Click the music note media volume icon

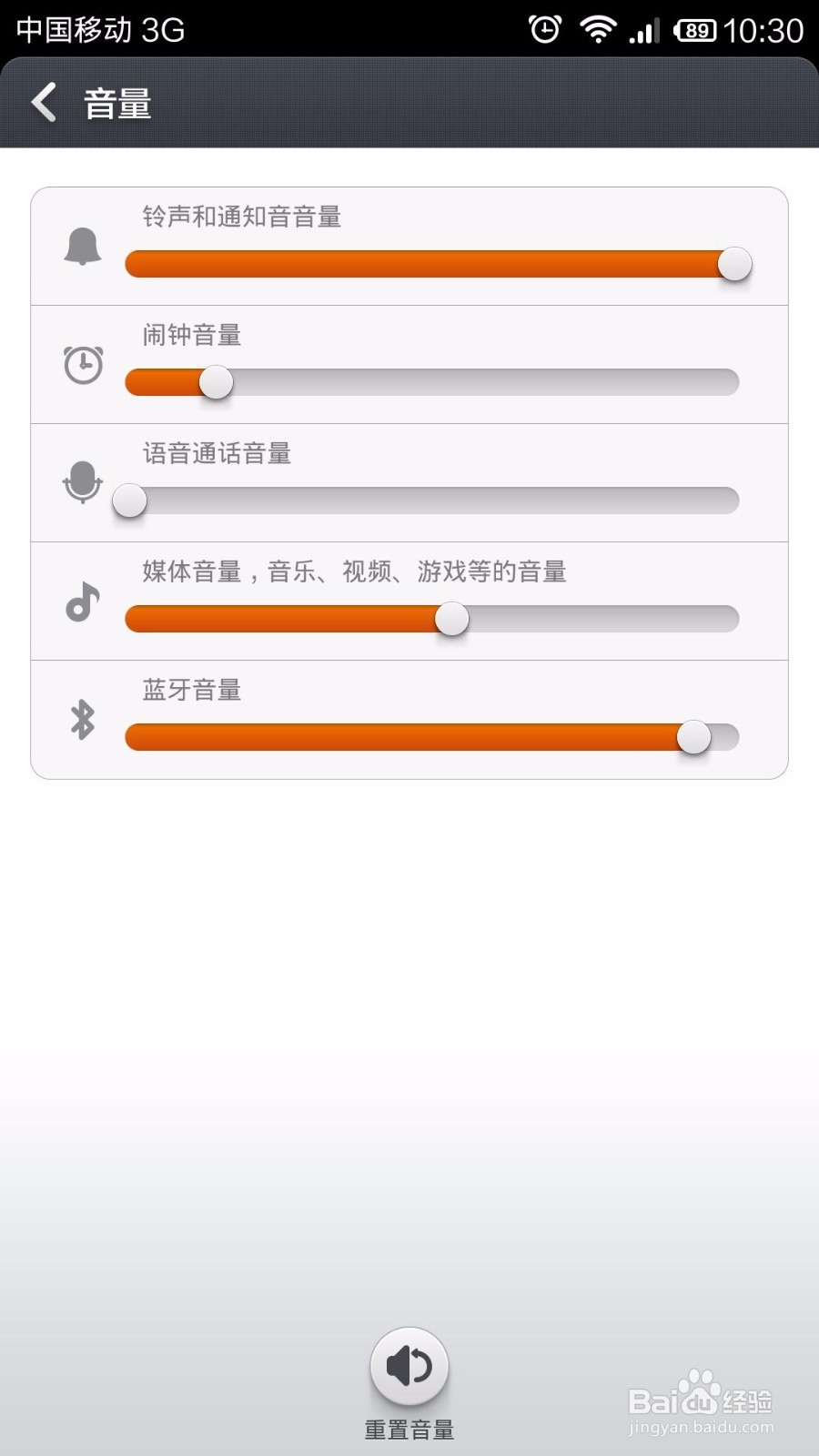(x=82, y=602)
